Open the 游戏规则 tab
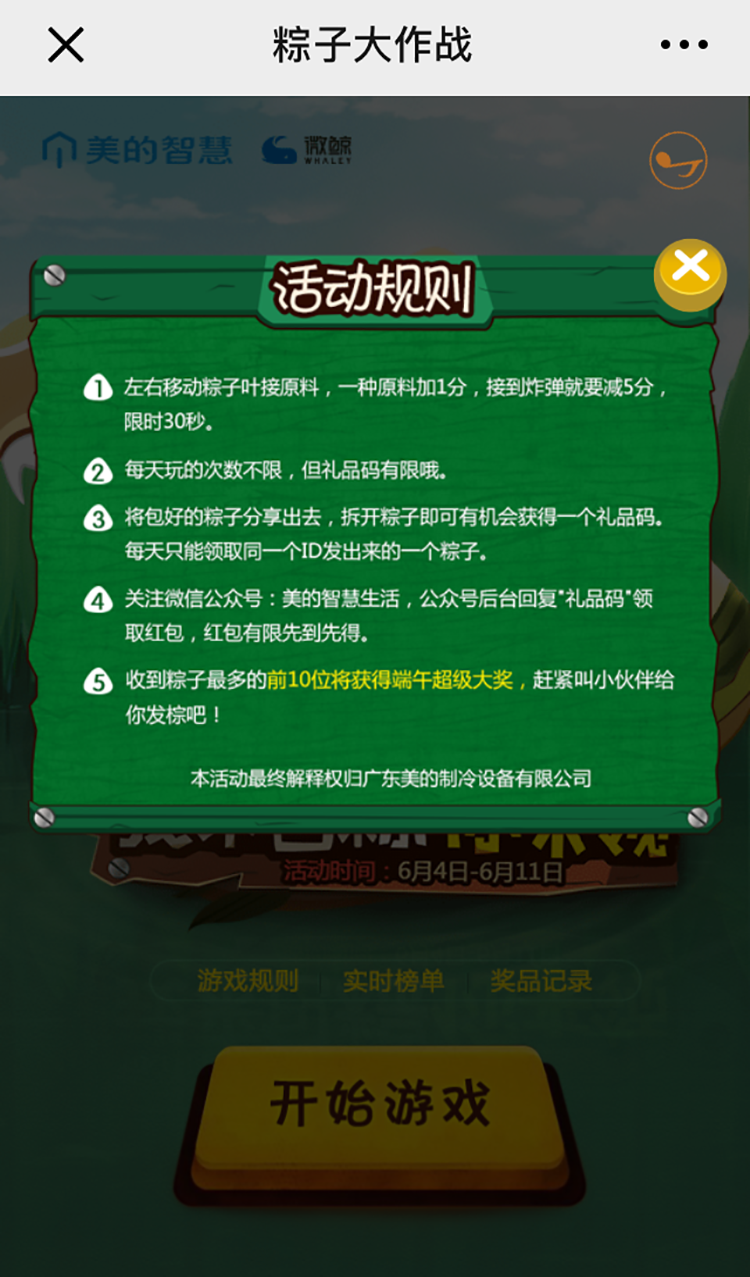The width and height of the screenshot is (750, 1277). (x=247, y=981)
